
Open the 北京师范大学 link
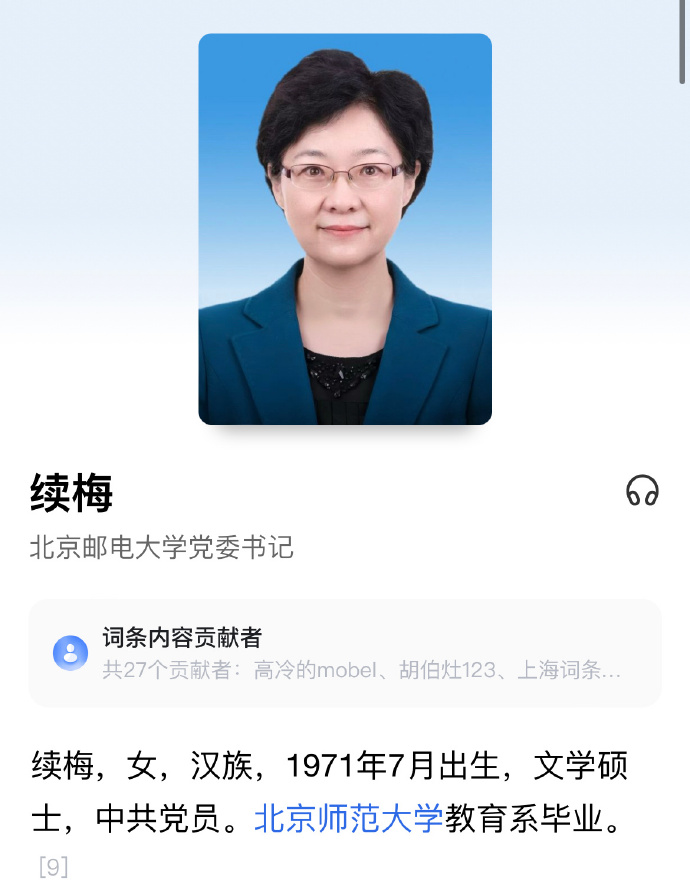pos(348,819)
